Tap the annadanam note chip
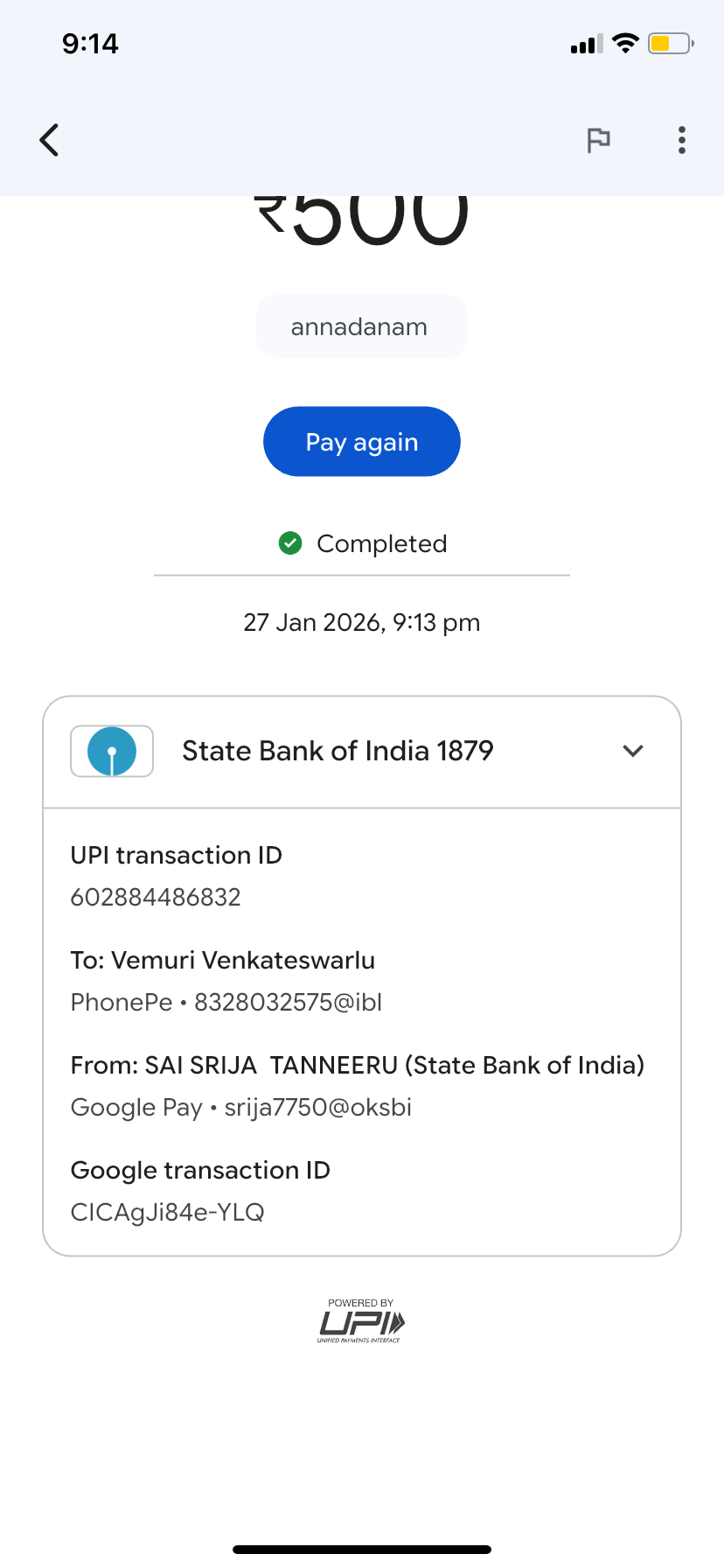Viewport: 724px width, 1568px height. click(x=361, y=325)
